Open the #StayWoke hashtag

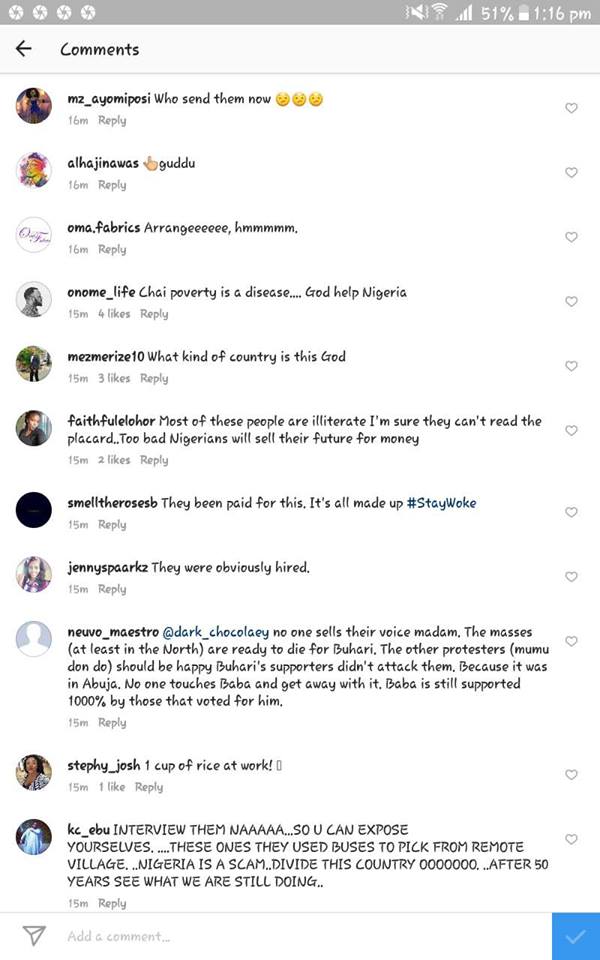pyautogui.click(x=441, y=503)
